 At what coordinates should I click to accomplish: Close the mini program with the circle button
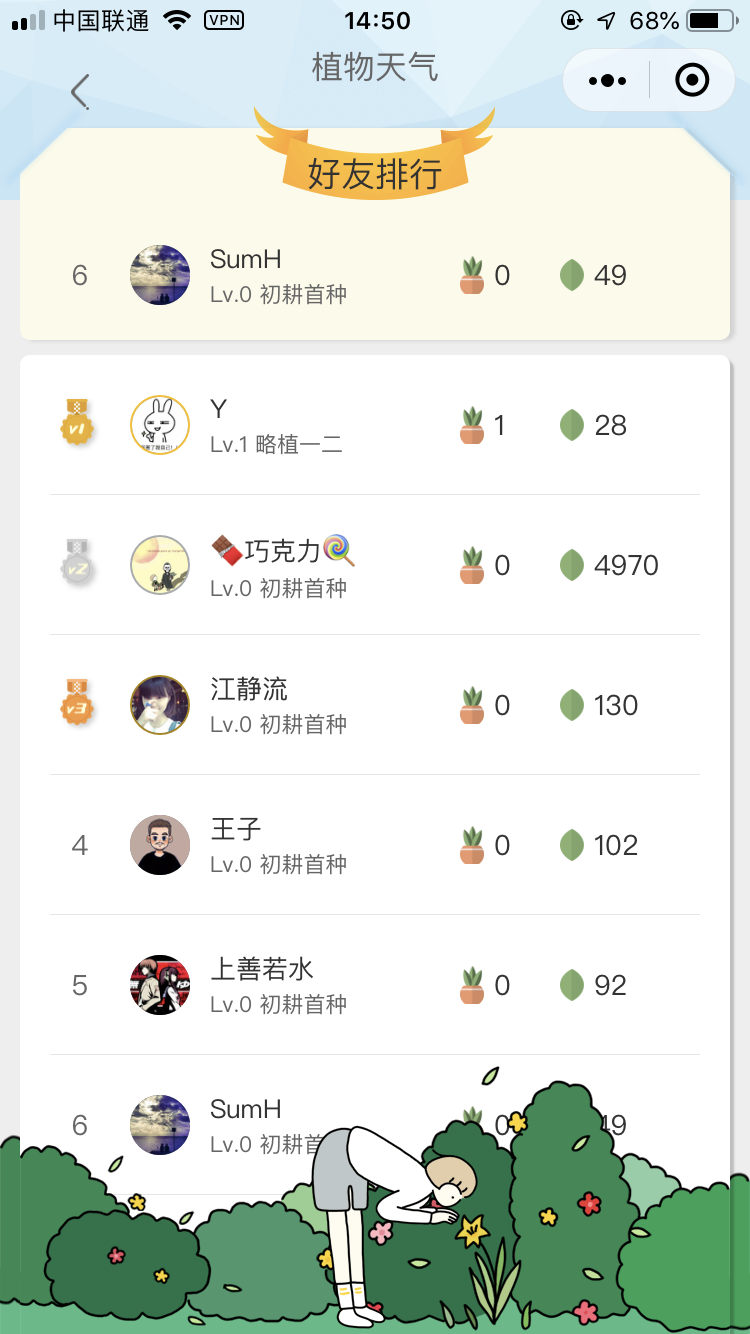click(x=692, y=80)
